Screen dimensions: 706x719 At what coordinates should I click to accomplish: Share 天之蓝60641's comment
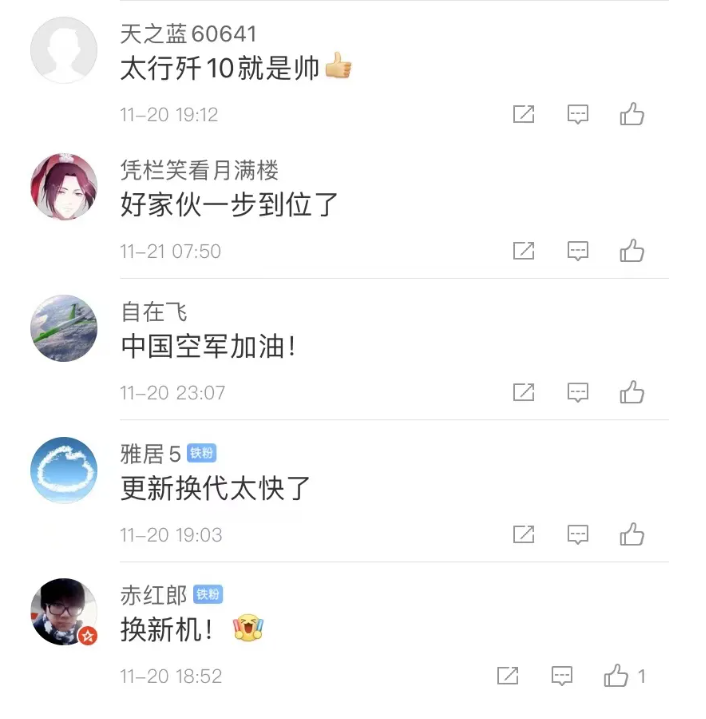[523, 114]
